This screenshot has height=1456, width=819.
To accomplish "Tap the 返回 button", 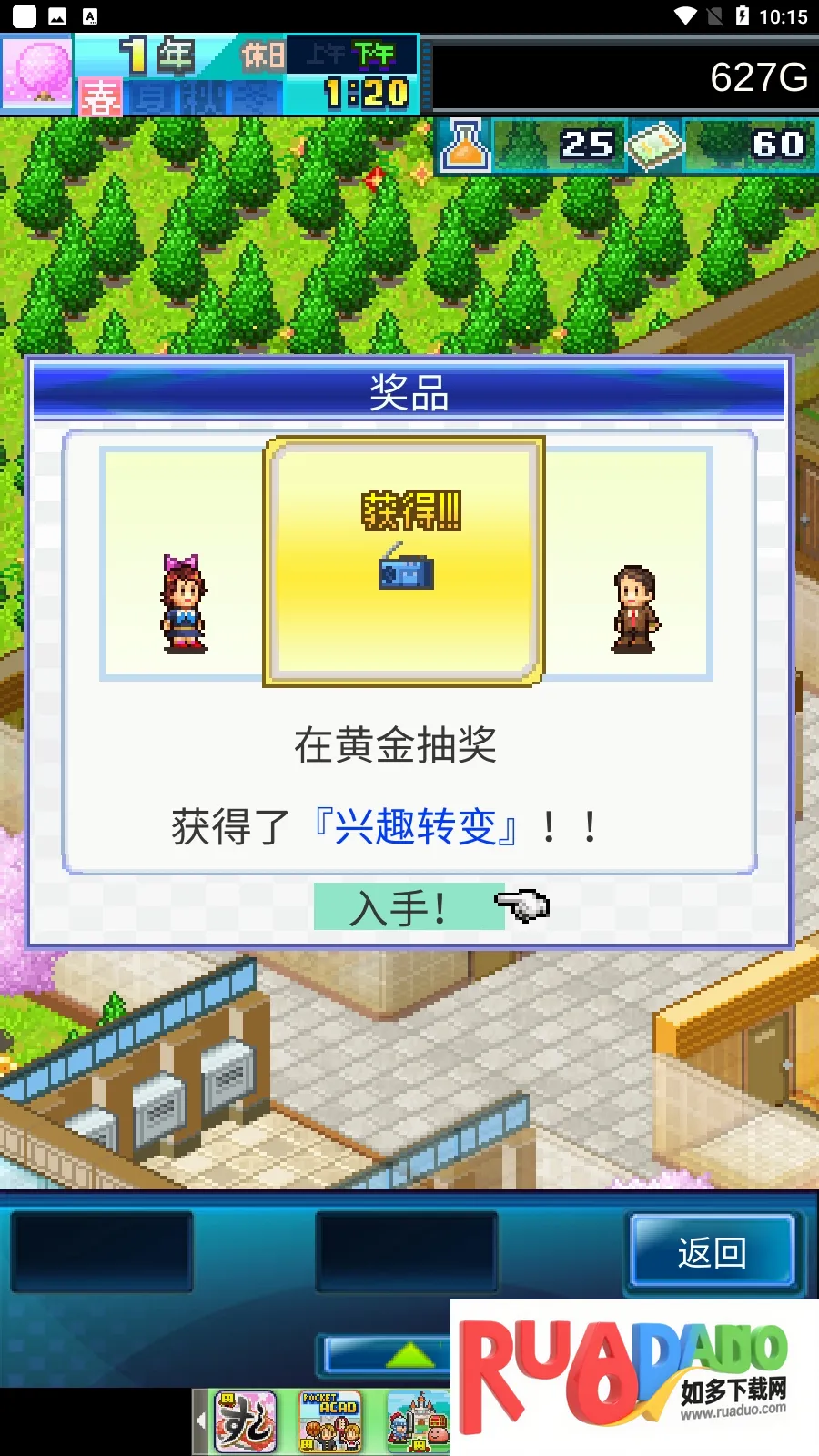I will click(712, 1252).
